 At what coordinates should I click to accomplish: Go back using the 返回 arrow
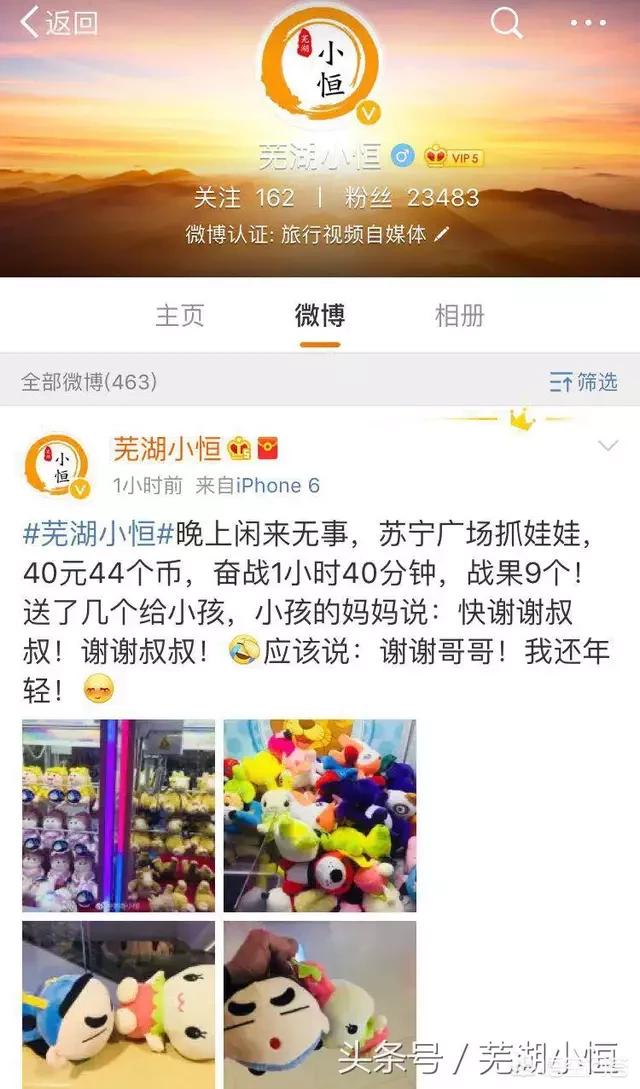tap(60, 22)
